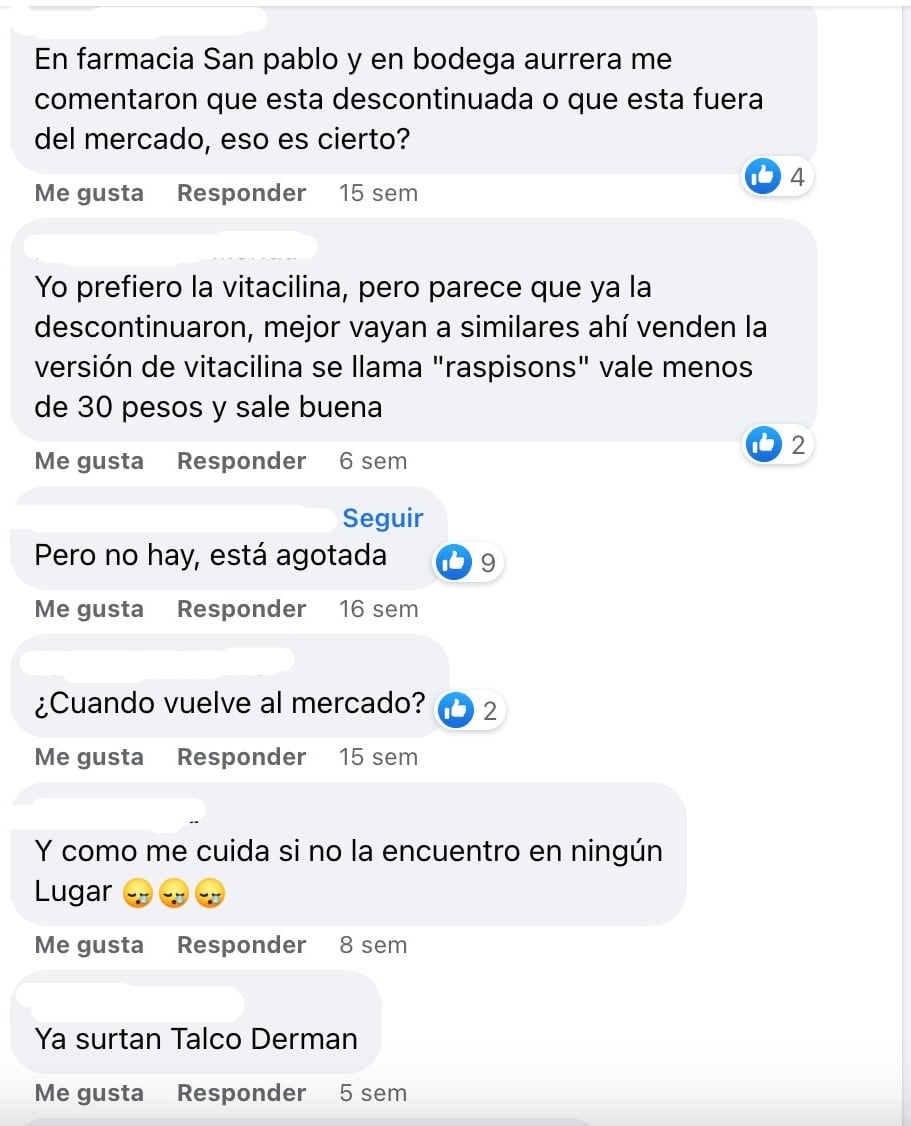Click 'Seguir' to follow the commenter
Screen dimensions: 911x1126
383,518
